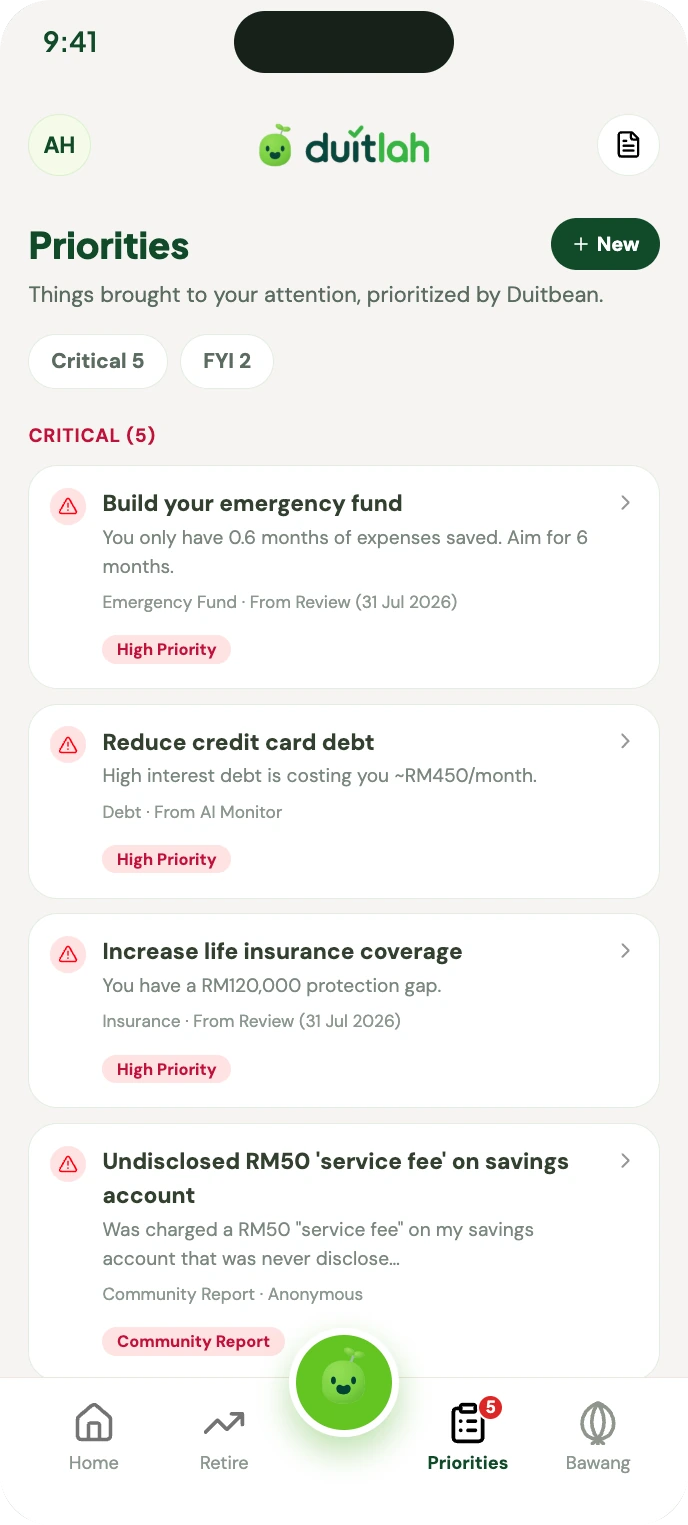Image resolution: width=688 pixels, height=1525 pixels.
Task: Open Increase life insurance coverage details
Action: 344,1010
